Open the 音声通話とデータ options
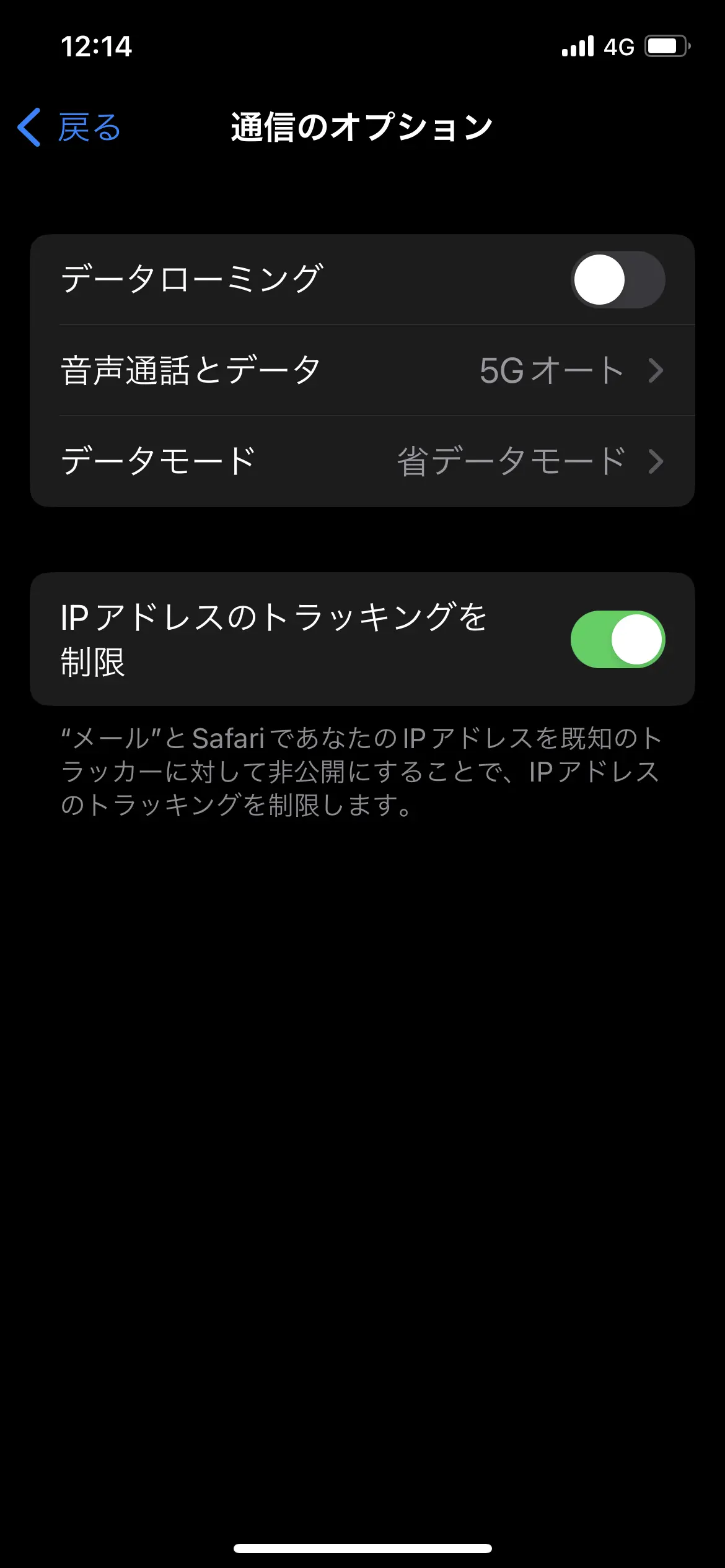The image size is (725, 1568). point(362,370)
